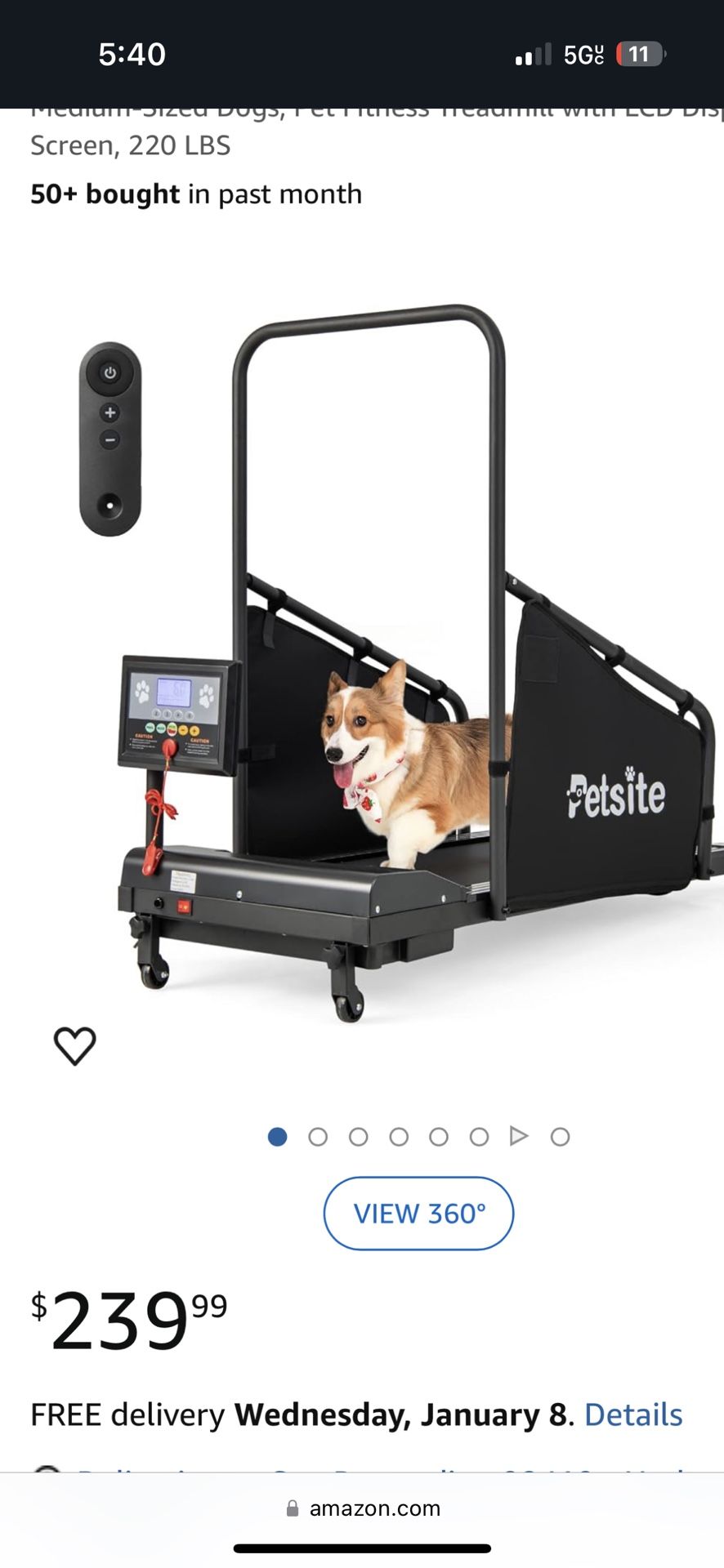Select the second image indicator dot
Viewport: 724px width, 1568px height.
point(318,1137)
